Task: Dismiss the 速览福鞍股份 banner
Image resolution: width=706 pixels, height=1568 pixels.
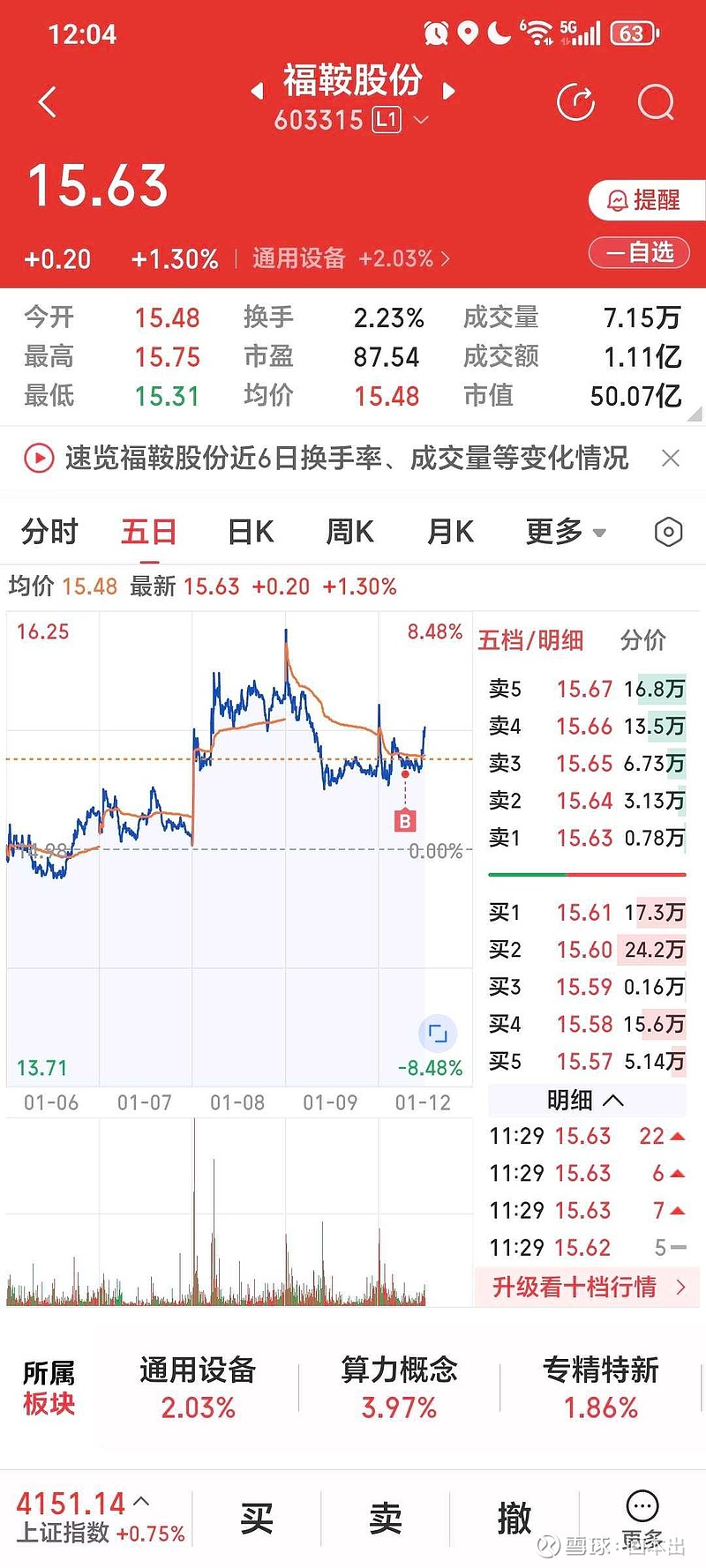Action: click(671, 458)
